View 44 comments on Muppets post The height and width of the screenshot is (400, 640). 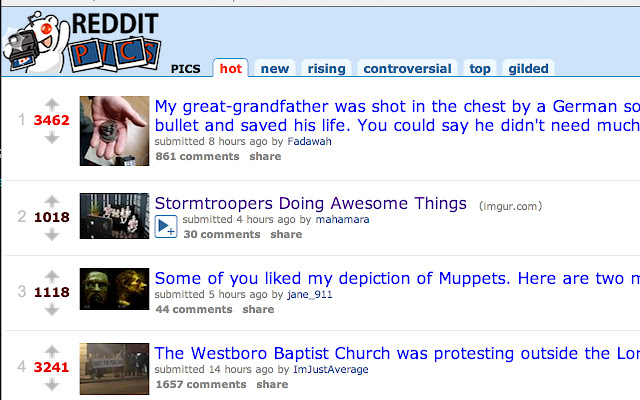pyautogui.click(x=193, y=310)
